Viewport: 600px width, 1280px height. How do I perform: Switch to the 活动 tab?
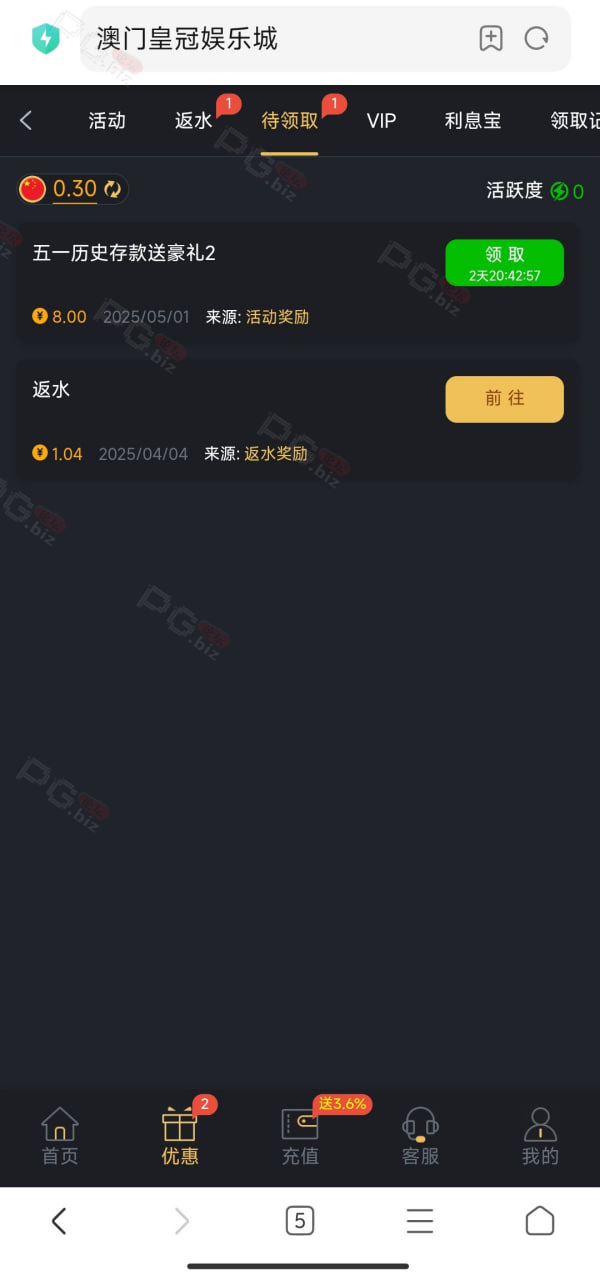(107, 121)
